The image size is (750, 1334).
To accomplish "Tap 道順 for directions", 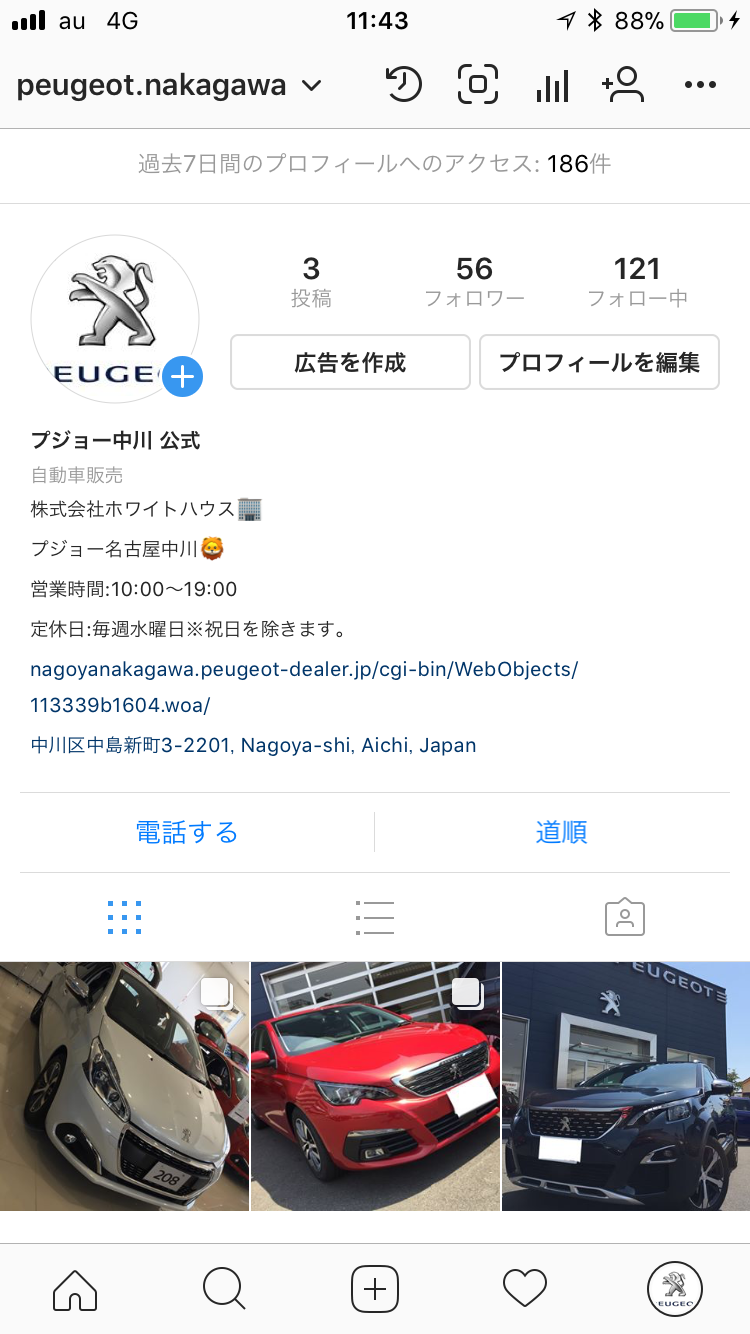I will (x=561, y=832).
